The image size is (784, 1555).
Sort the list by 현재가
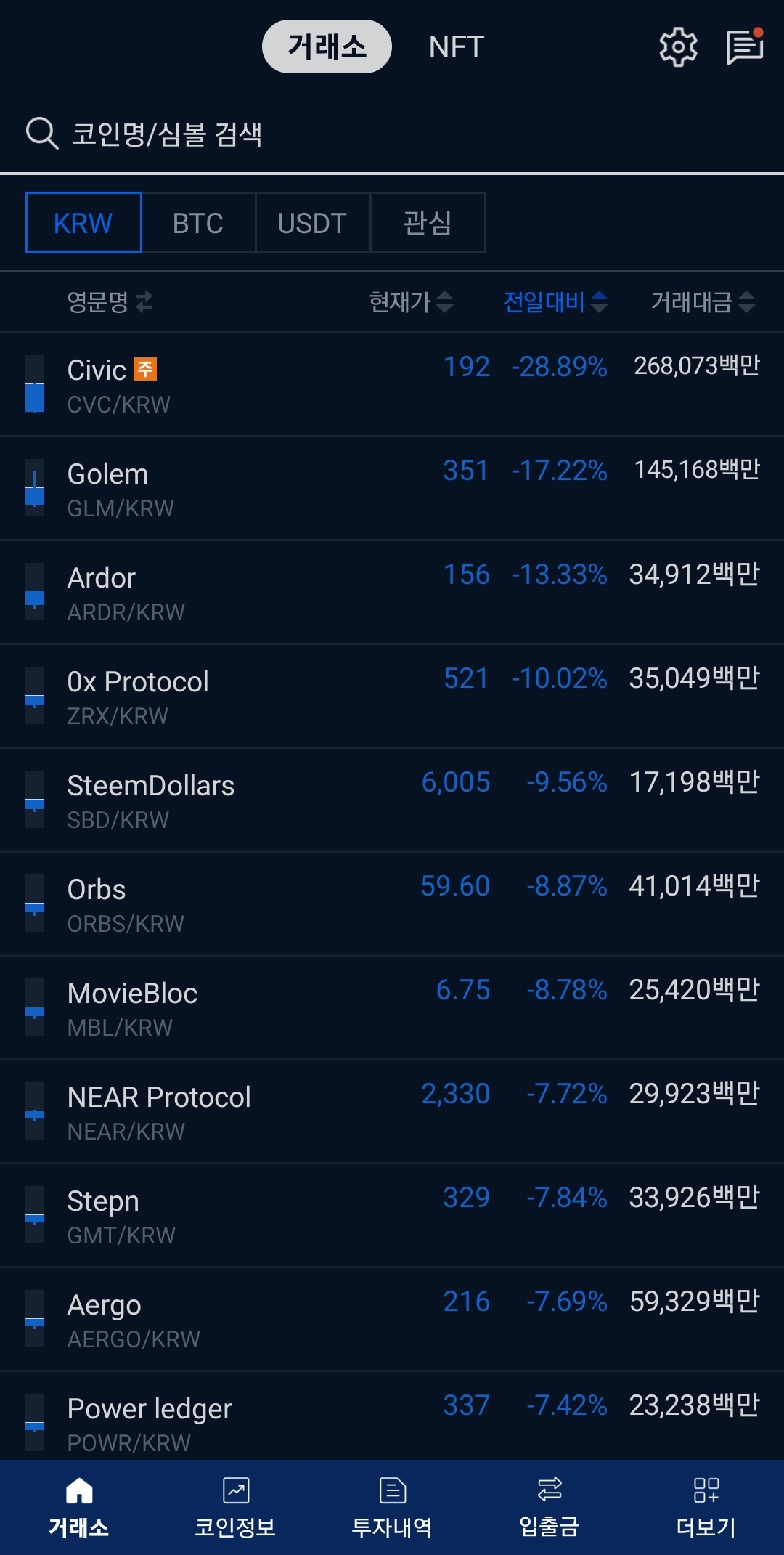coord(411,301)
